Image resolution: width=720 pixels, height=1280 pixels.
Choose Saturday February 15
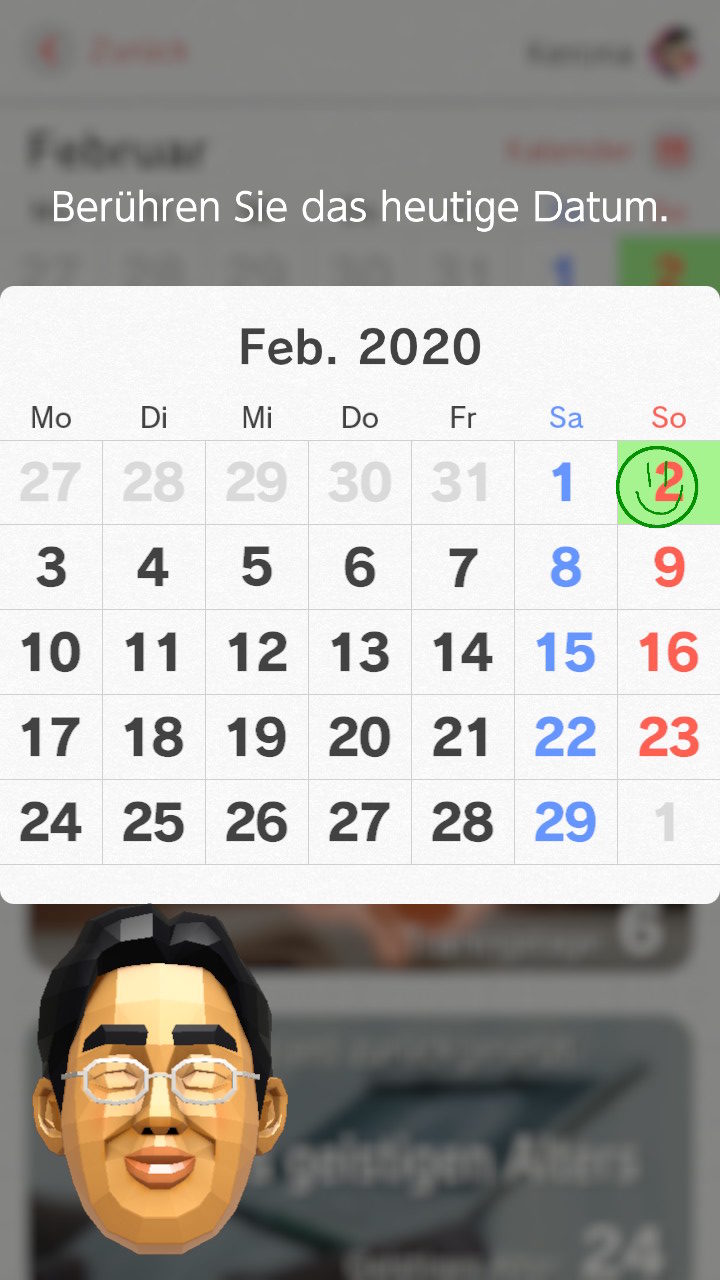(565, 653)
